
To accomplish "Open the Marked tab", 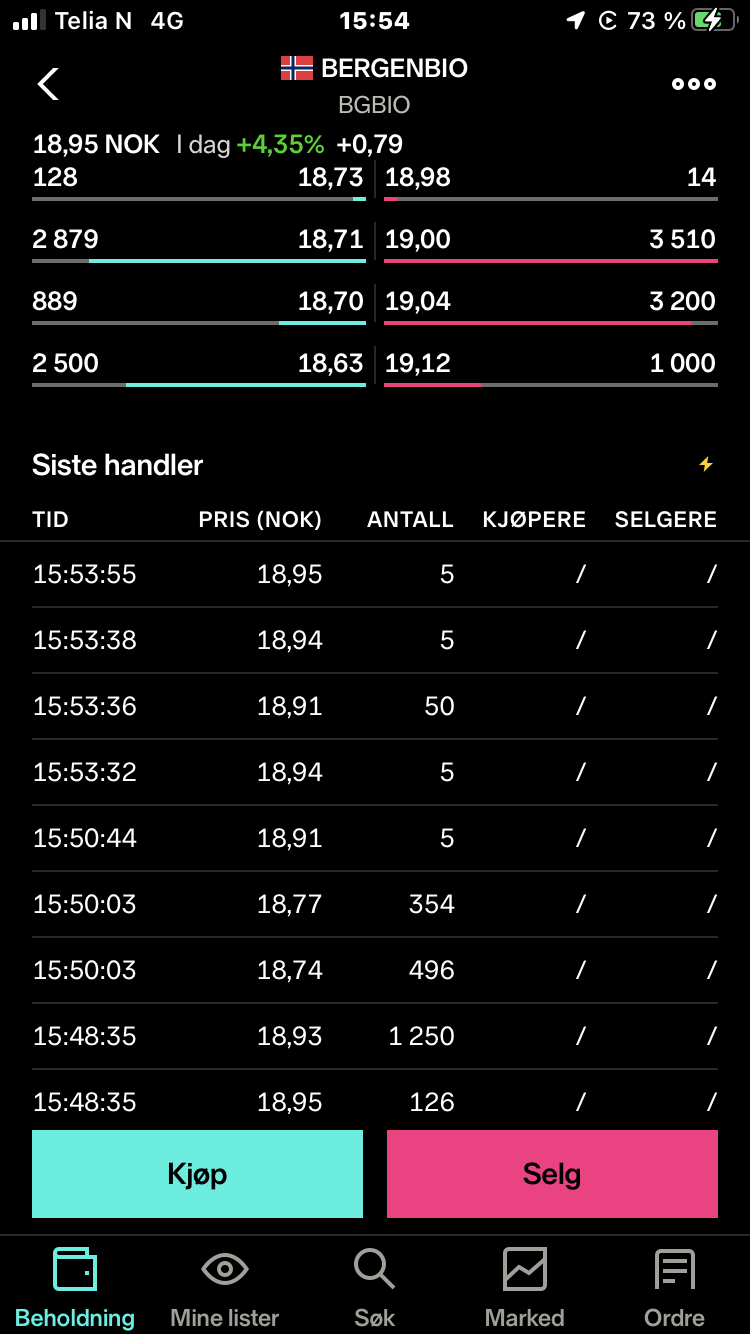I will pyautogui.click(x=525, y=1289).
